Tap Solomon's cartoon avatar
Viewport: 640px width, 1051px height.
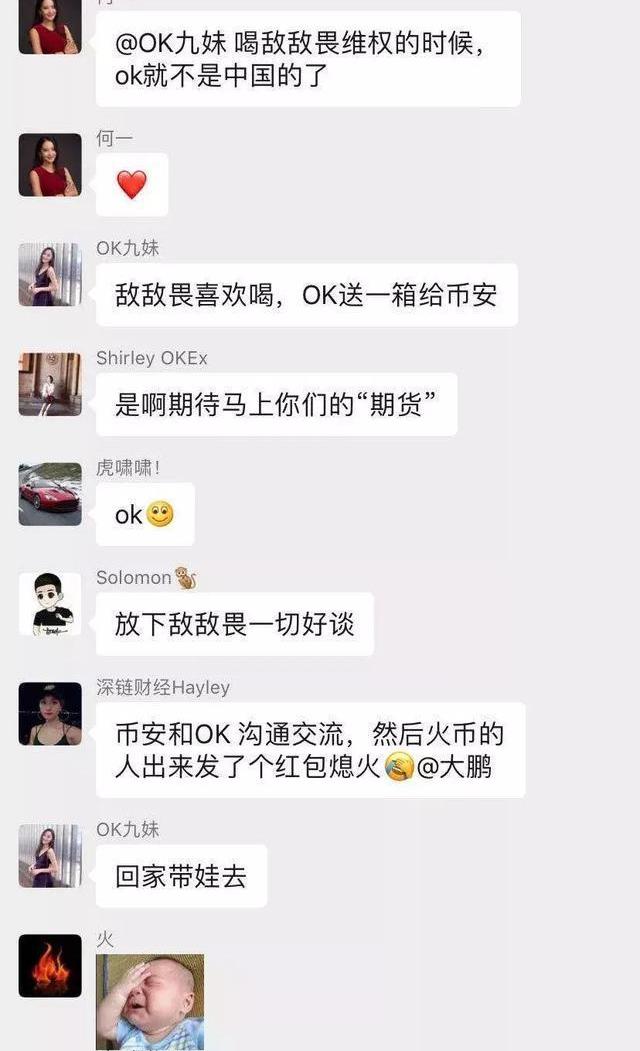coord(50,604)
